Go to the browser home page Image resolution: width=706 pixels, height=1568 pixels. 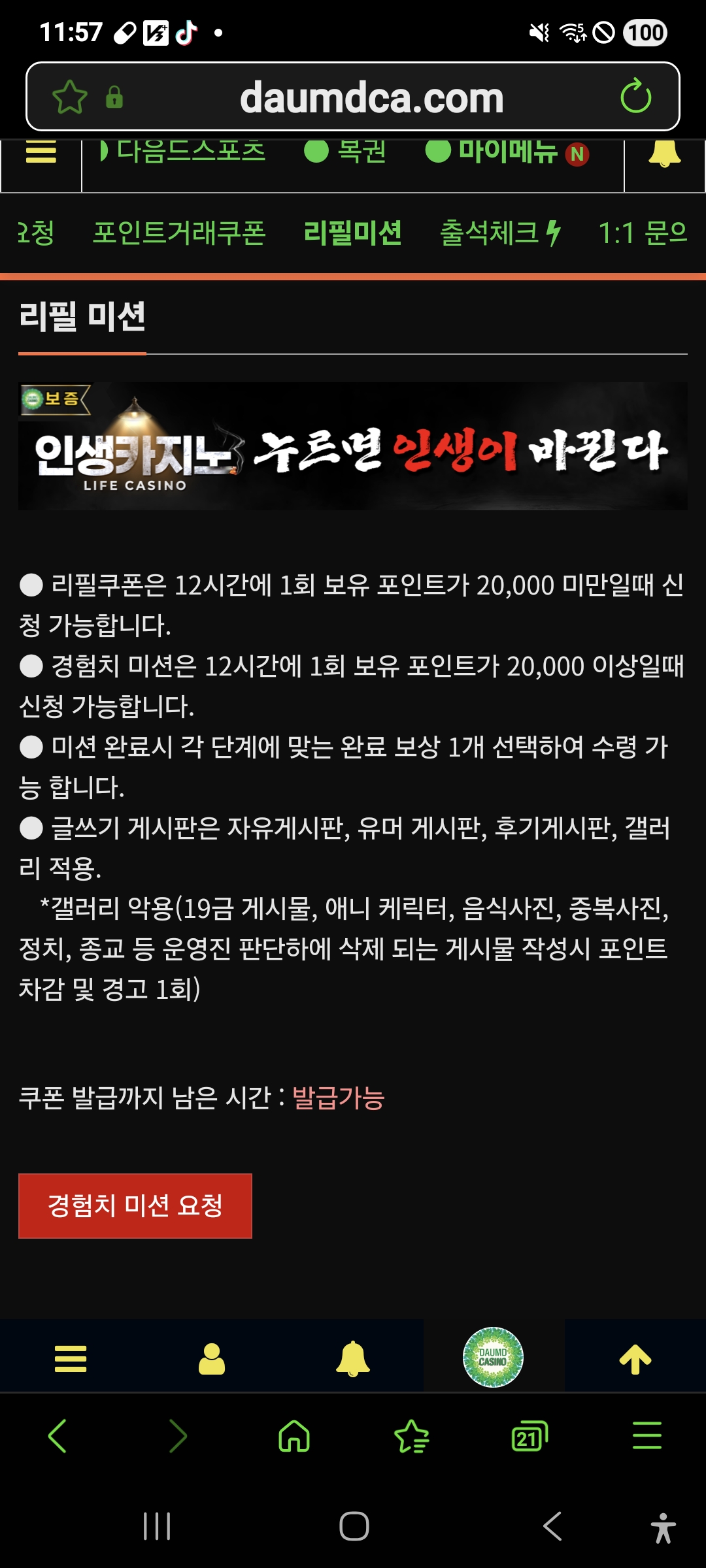[294, 1436]
